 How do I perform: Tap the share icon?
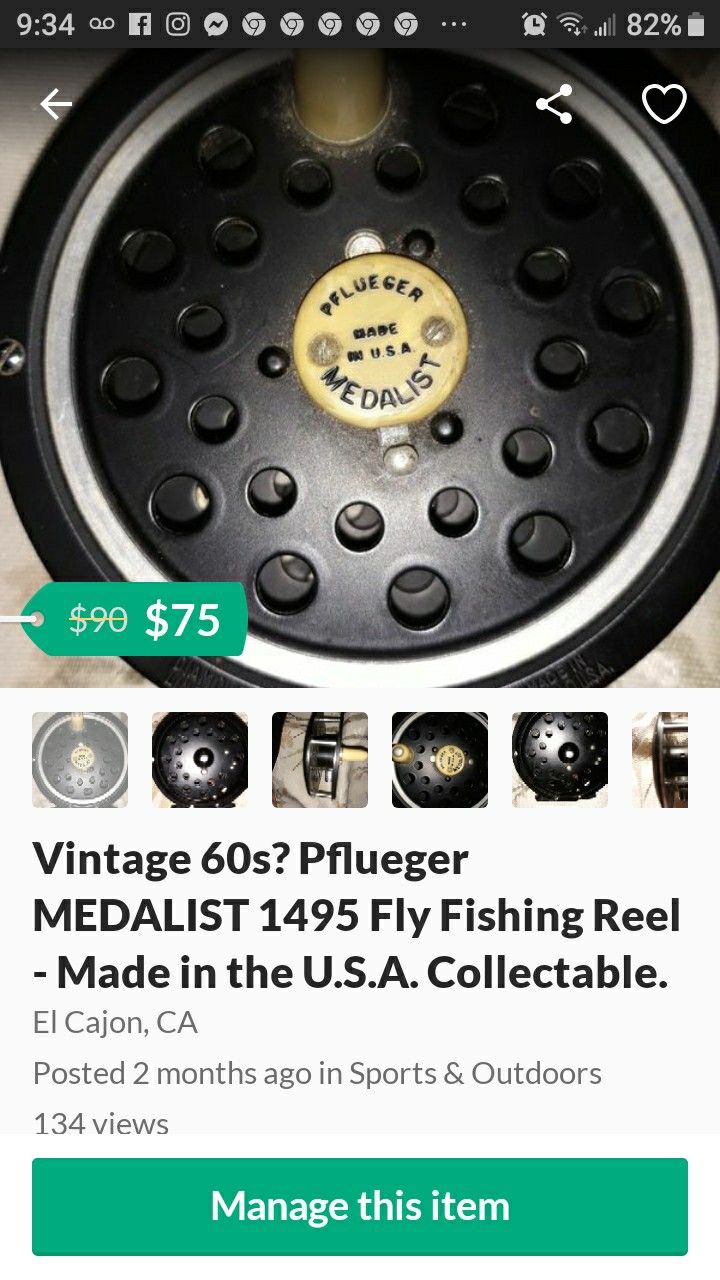click(x=556, y=103)
